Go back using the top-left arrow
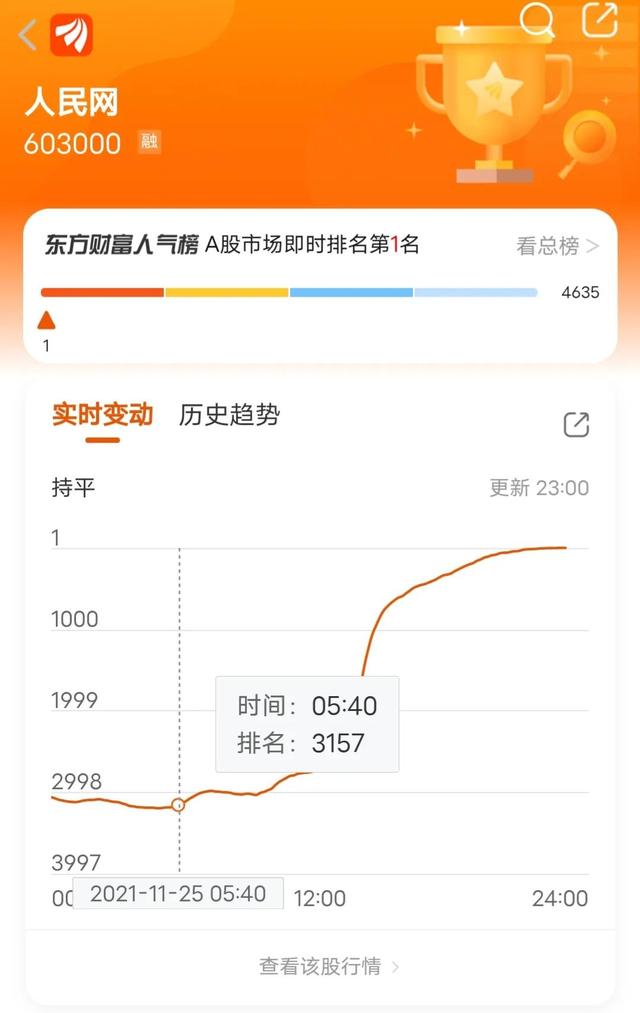 point(28,36)
